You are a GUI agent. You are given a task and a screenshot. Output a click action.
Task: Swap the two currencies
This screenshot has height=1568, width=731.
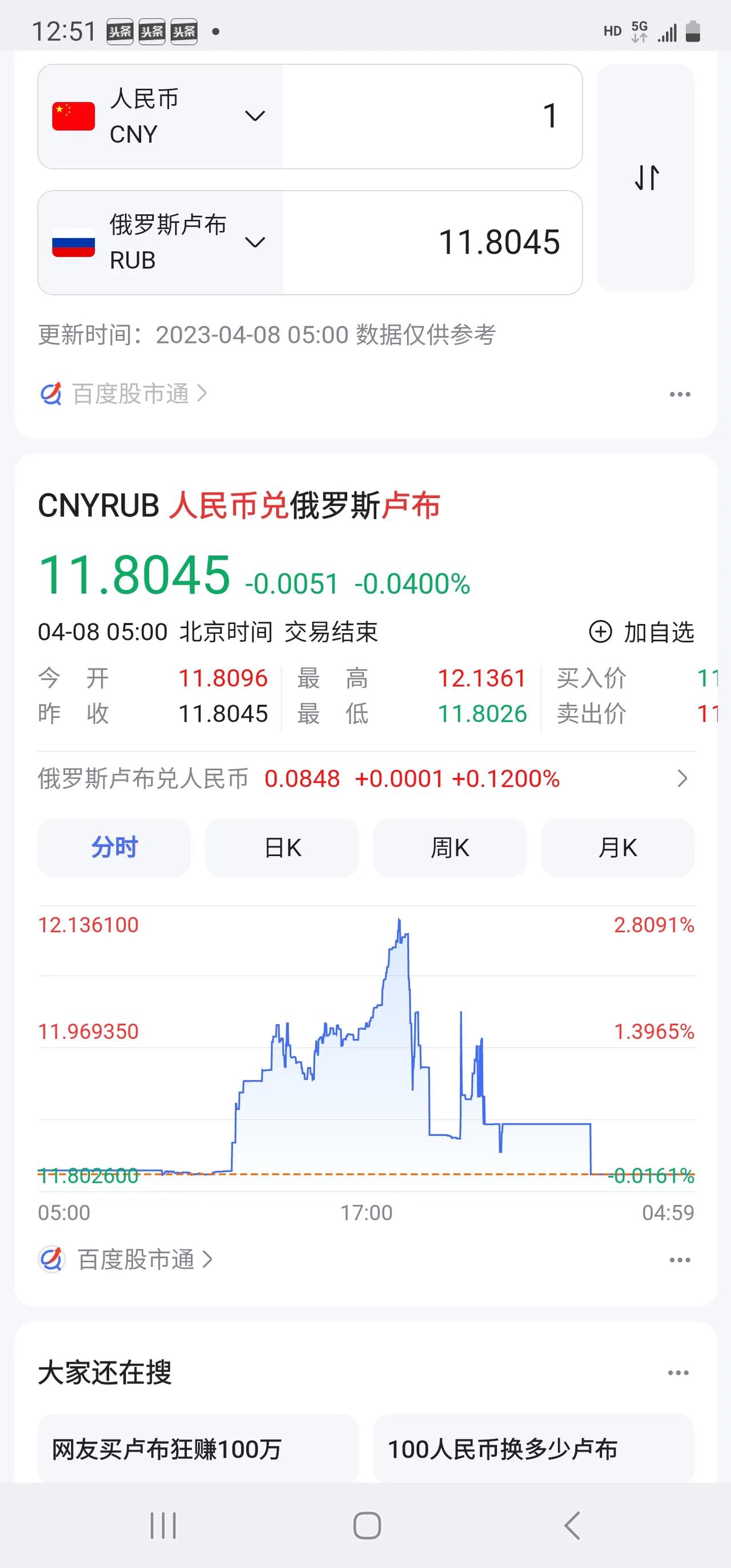click(646, 177)
